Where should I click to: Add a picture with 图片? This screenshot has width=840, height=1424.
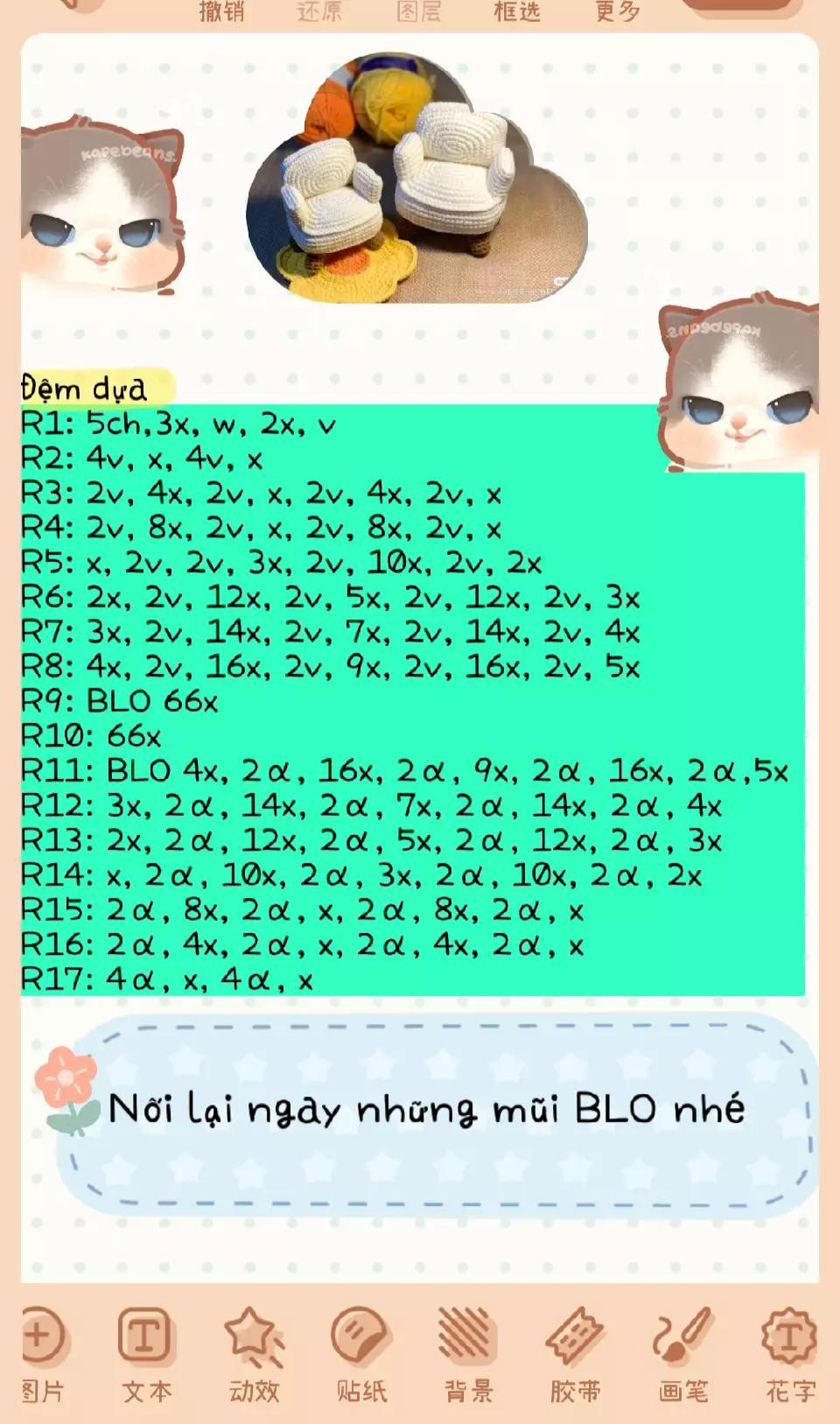[x=41, y=1352]
